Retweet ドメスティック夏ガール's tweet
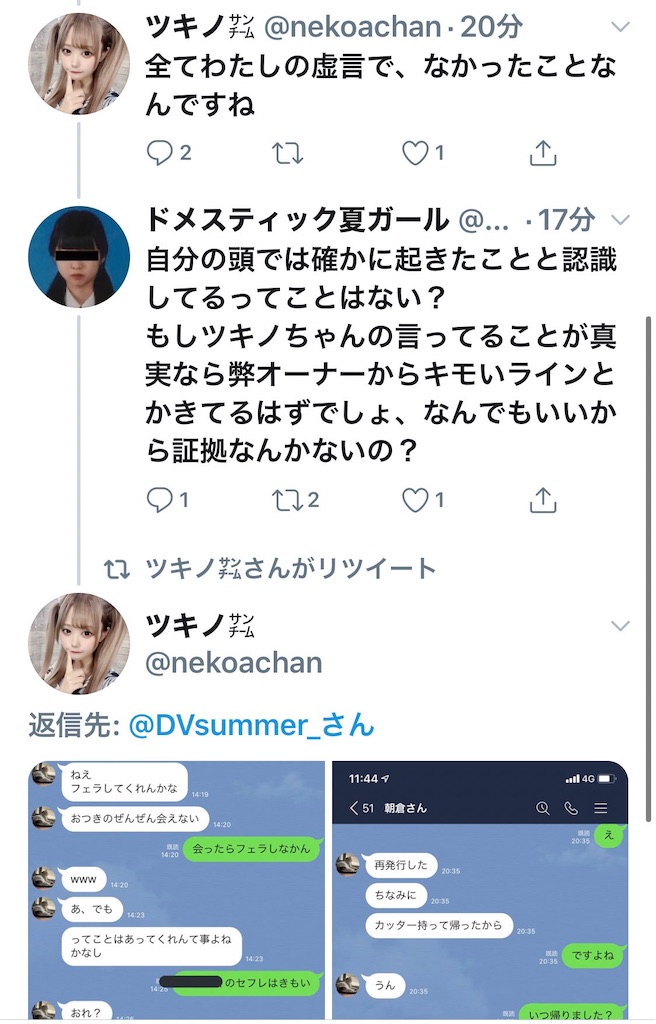The image size is (656, 1024). (x=287, y=499)
